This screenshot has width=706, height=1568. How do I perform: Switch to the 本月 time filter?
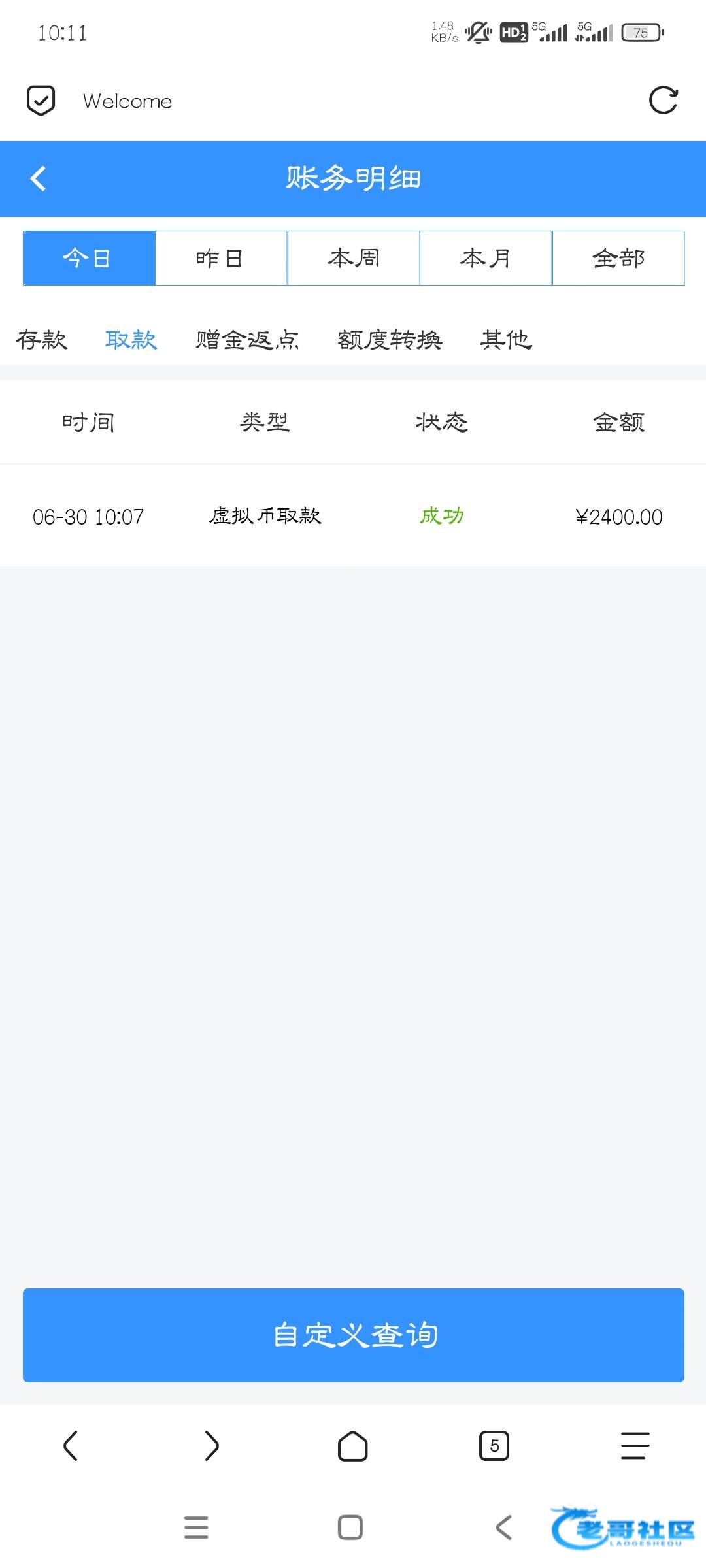click(486, 258)
